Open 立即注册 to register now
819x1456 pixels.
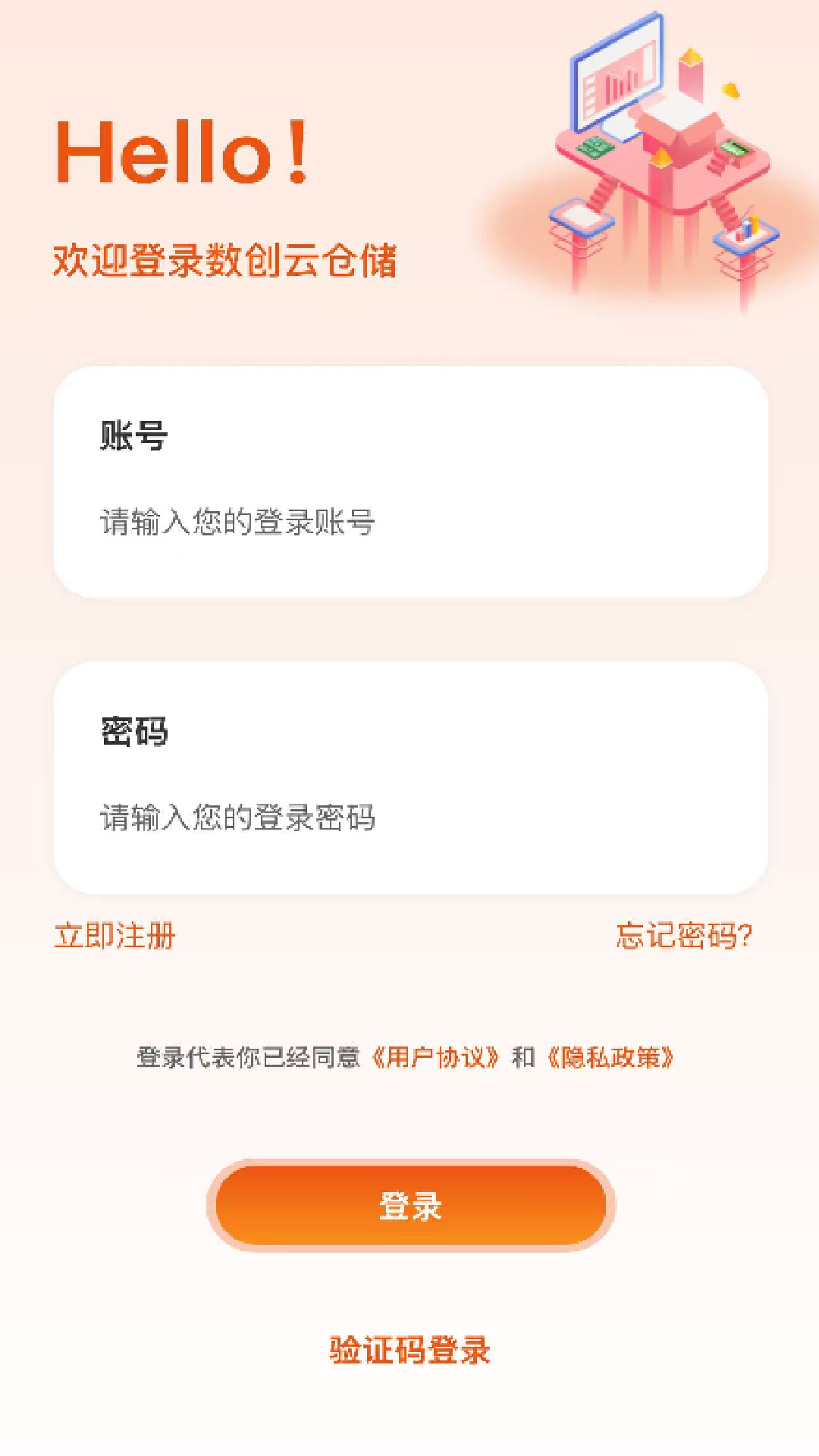click(x=115, y=936)
